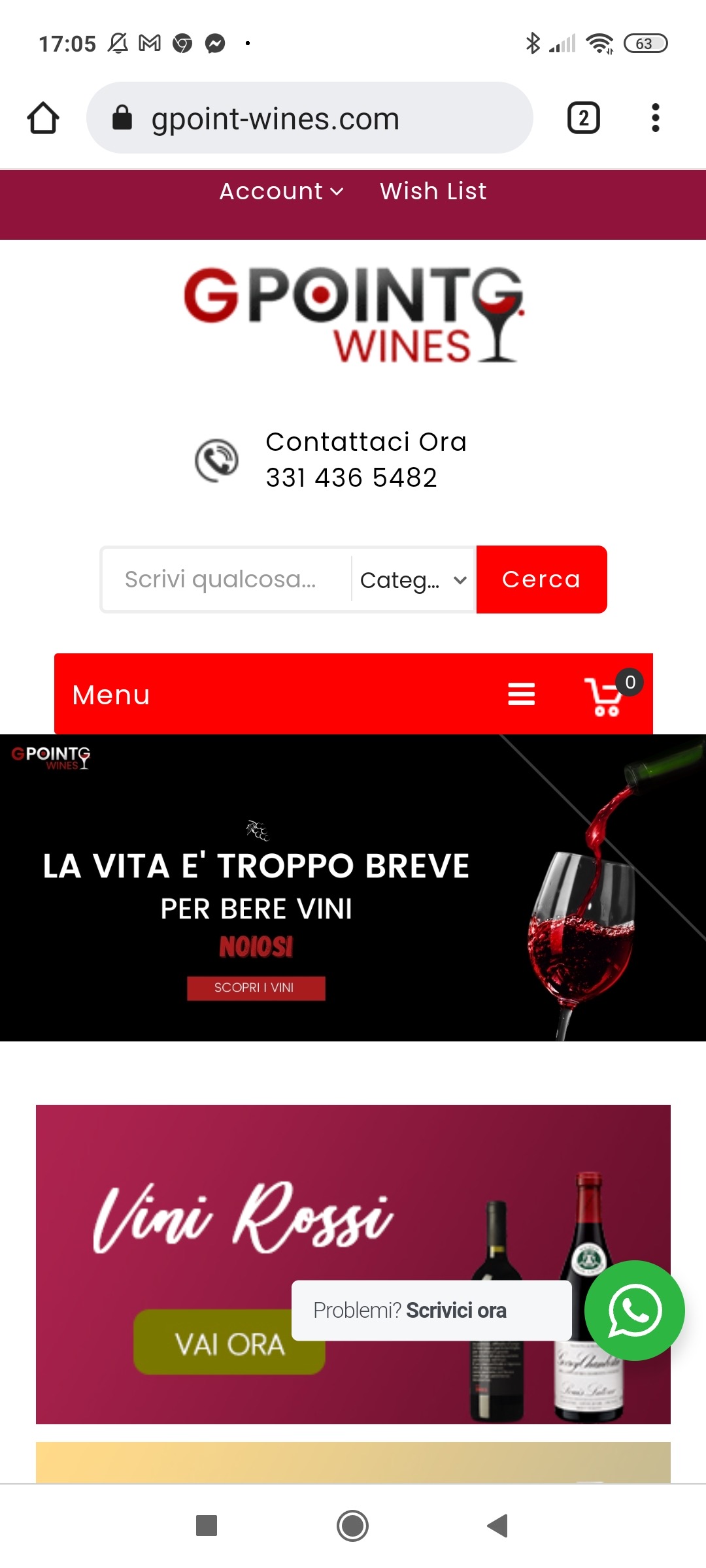Call the Contattaci Ora phone number
This screenshot has height=1568, width=706.
[x=351, y=478]
